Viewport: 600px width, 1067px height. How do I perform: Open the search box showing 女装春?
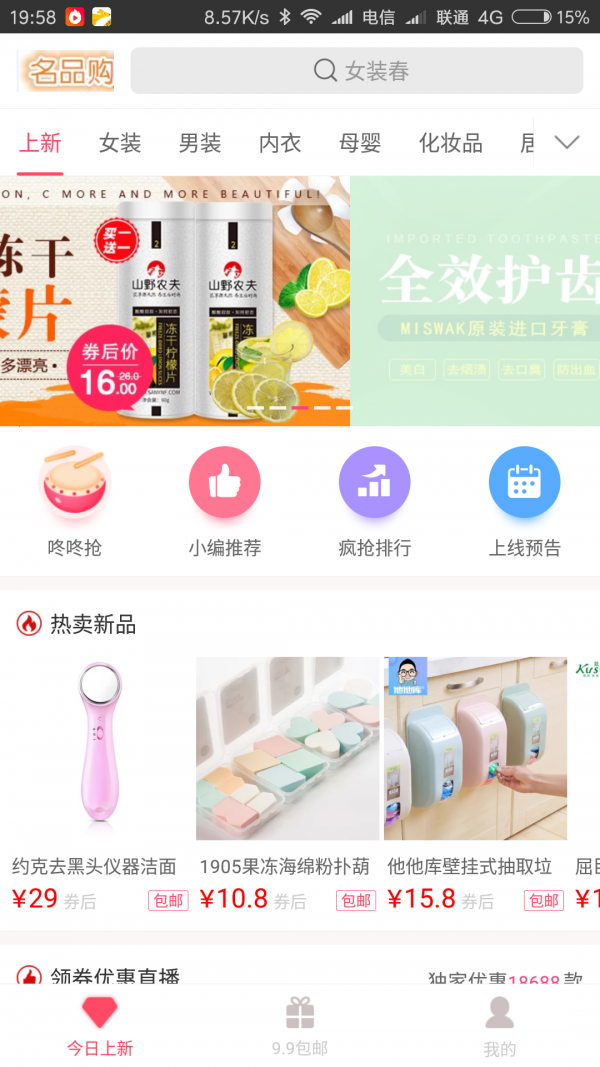(x=356, y=71)
